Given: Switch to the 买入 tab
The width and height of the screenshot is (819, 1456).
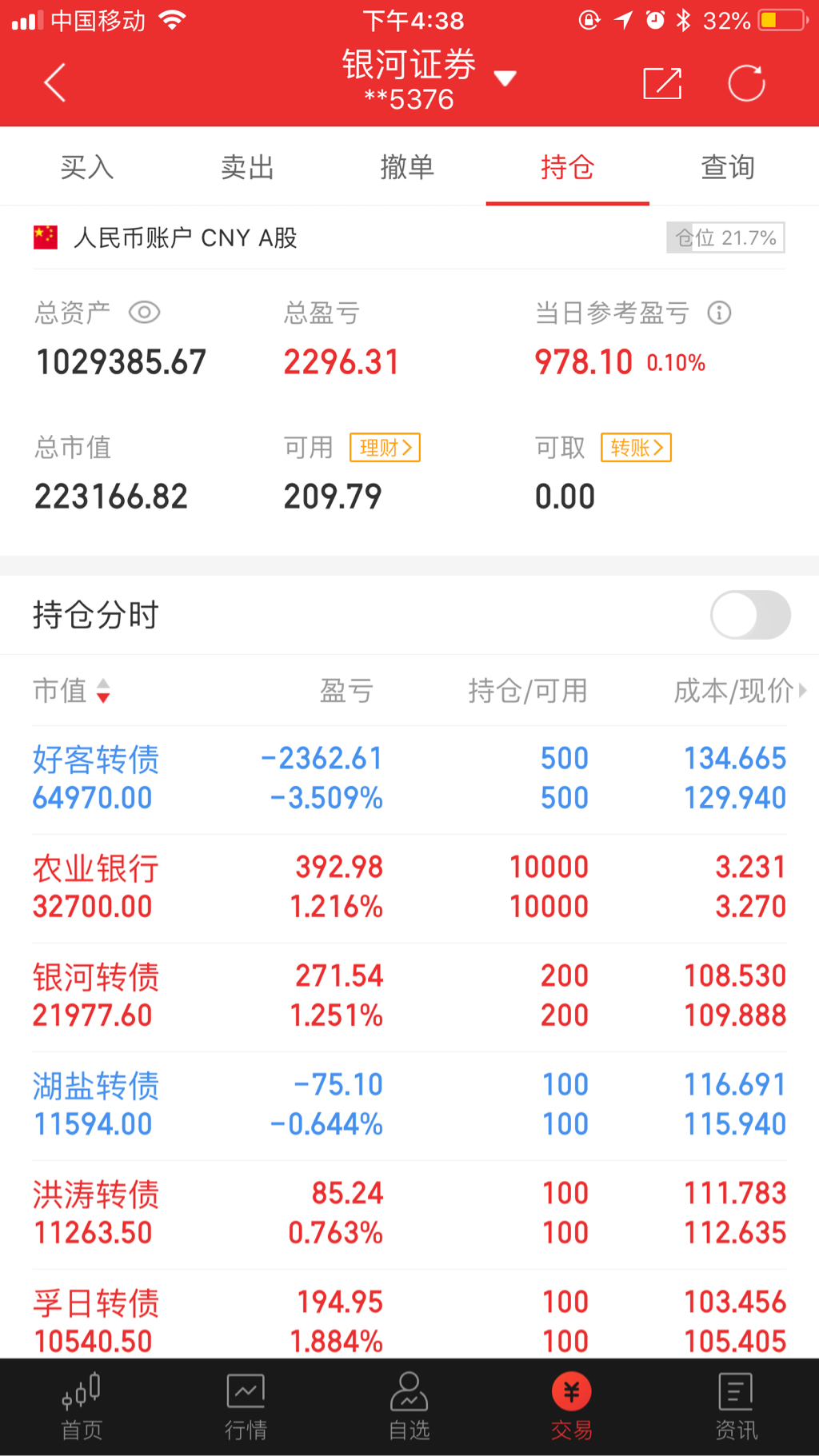Looking at the screenshot, I should 87,167.
